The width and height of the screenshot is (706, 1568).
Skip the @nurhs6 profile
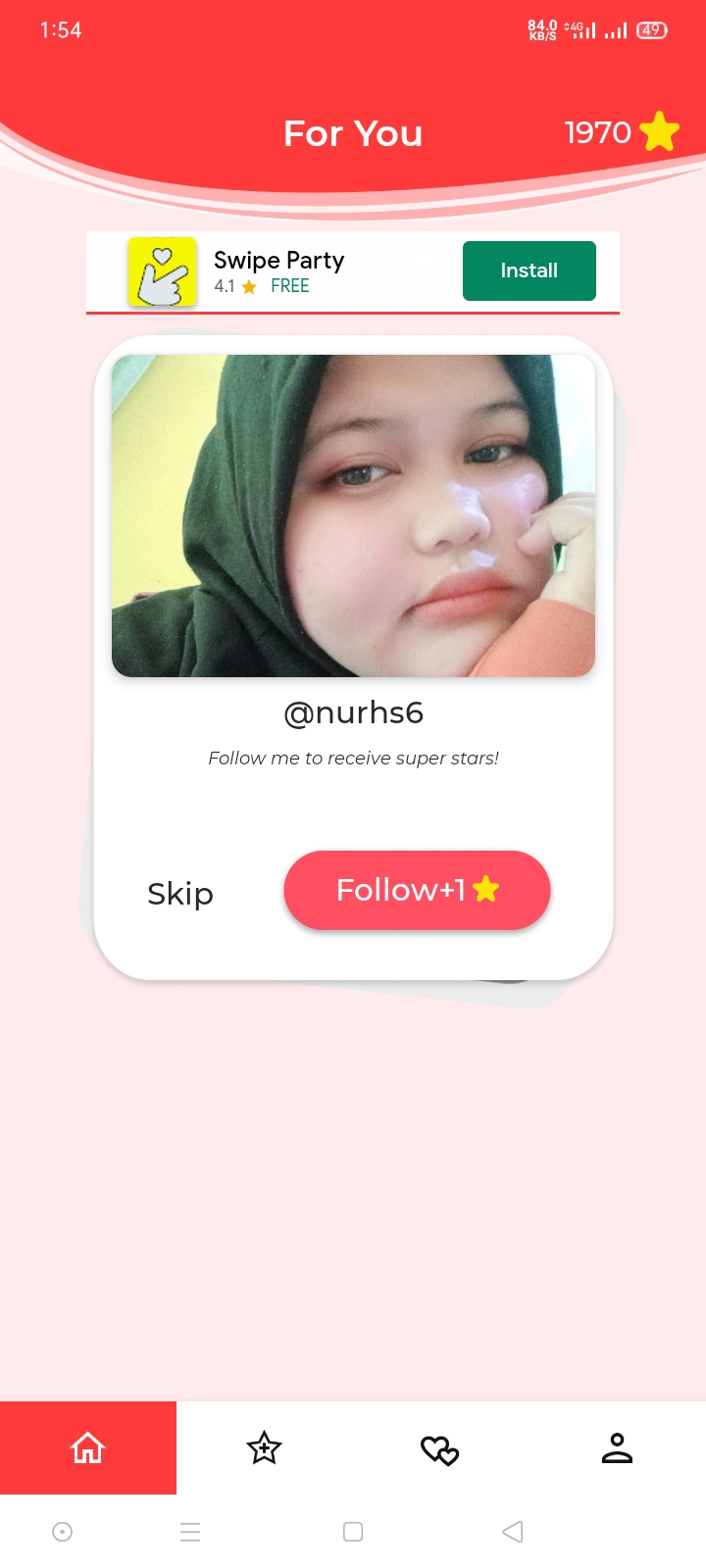[180, 894]
